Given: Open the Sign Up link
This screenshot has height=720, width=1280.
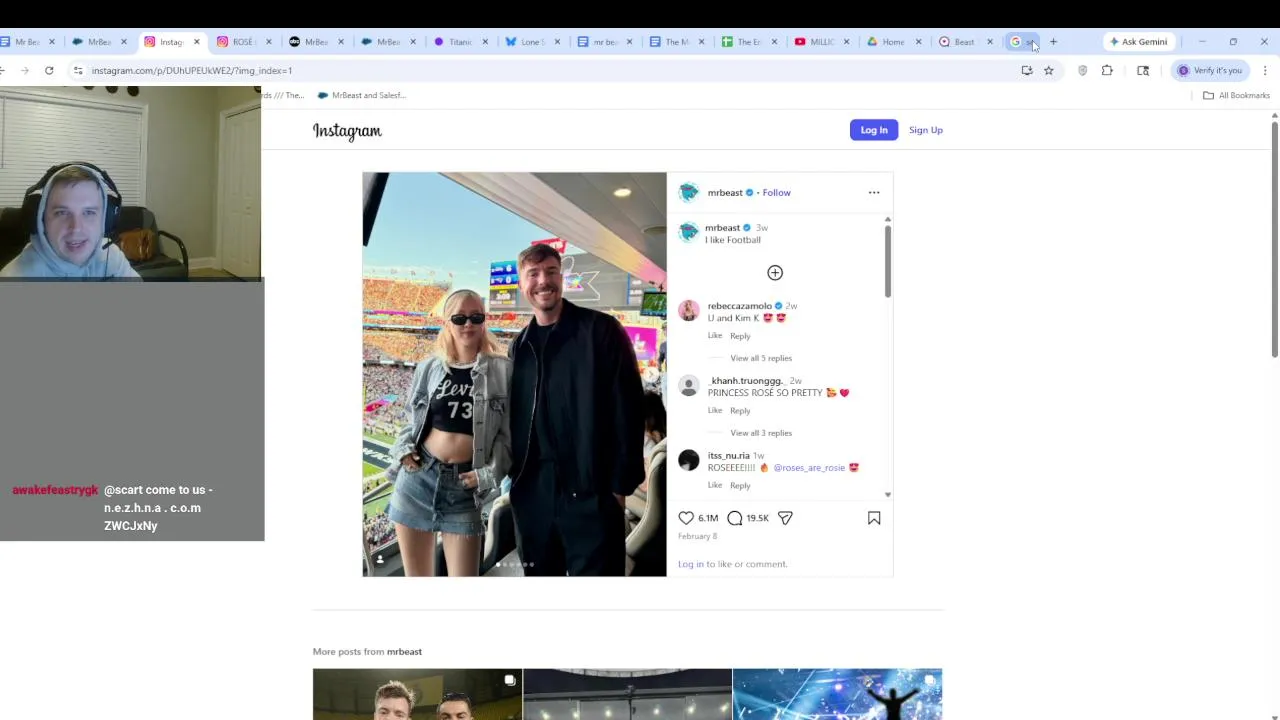Looking at the screenshot, I should point(925,130).
